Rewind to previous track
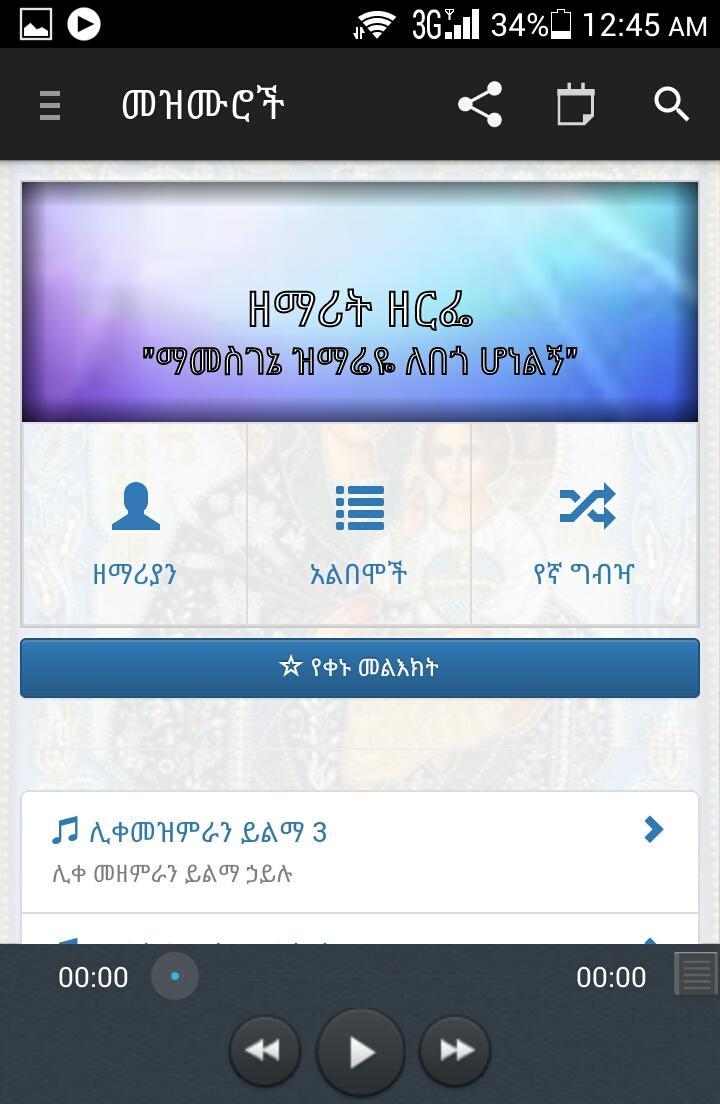The image size is (720, 1104). tap(264, 1050)
